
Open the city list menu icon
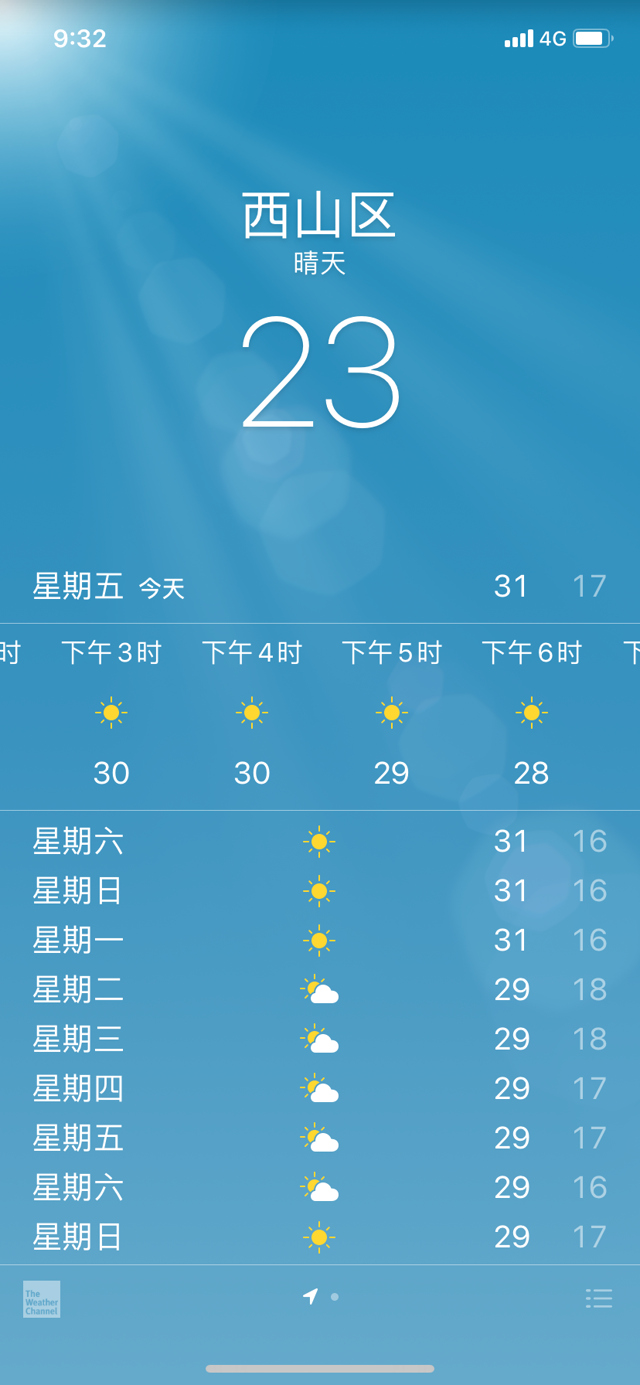pos(599,1298)
